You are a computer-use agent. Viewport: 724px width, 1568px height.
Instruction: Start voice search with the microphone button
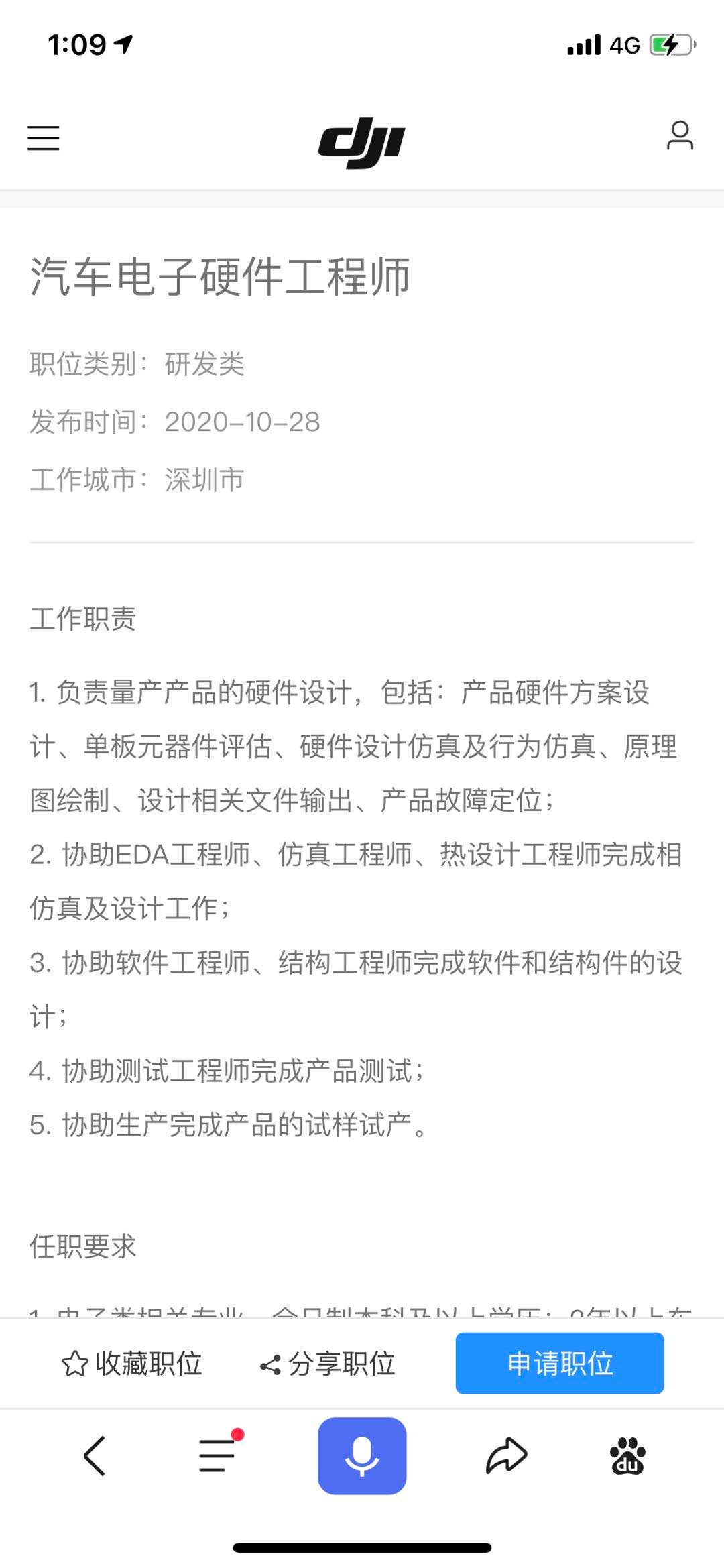click(362, 1455)
